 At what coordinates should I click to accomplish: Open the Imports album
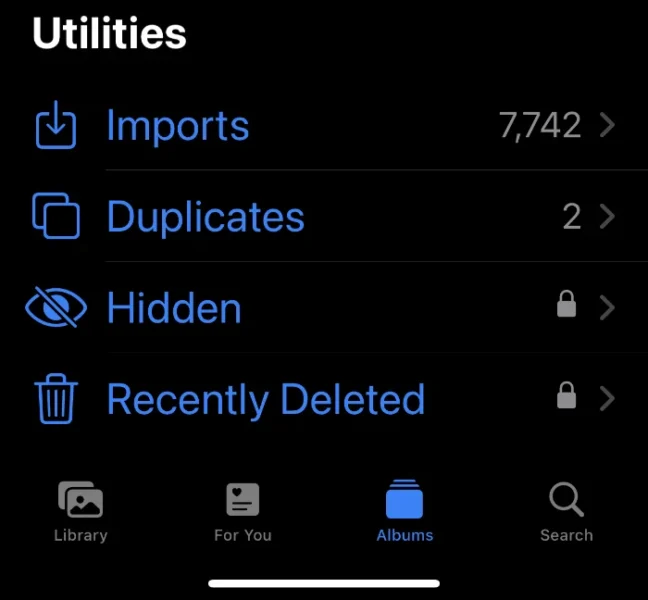pos(178,127)
